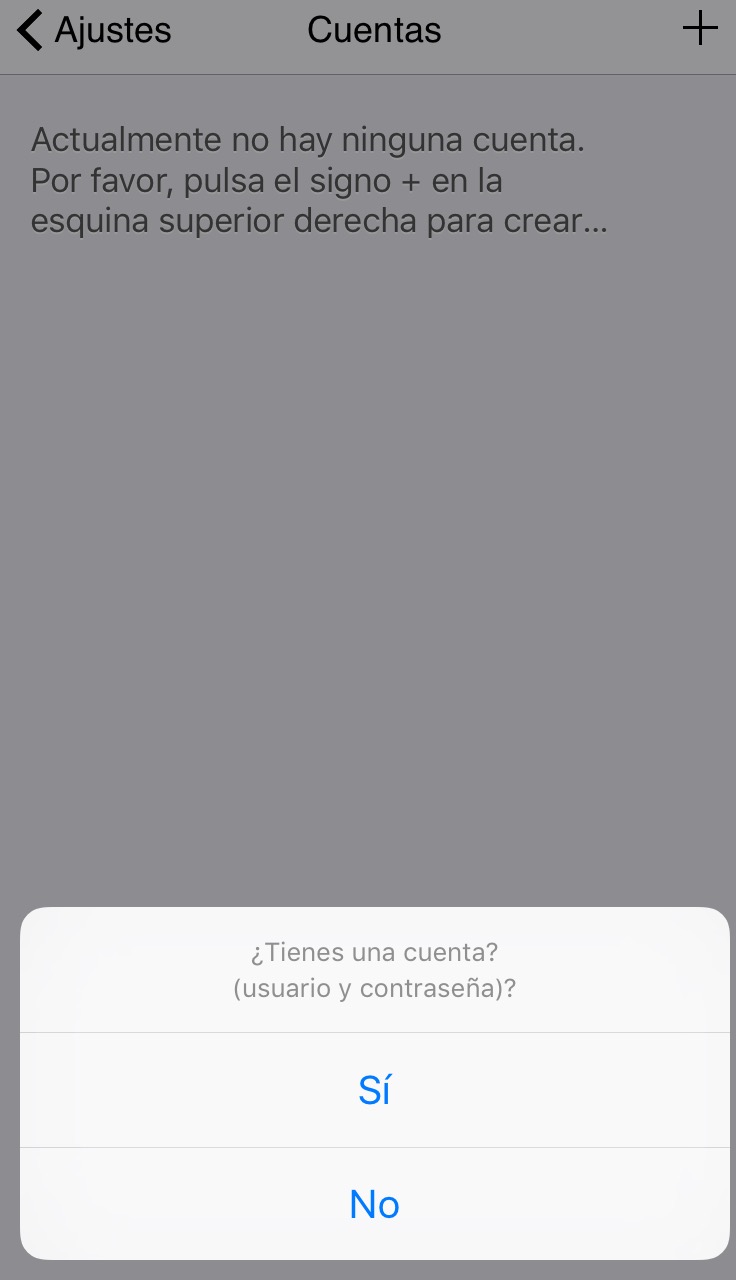Answer Sí to having an account
The width and height of the screenshot is (736, 1280).
tap(374, 1090)
